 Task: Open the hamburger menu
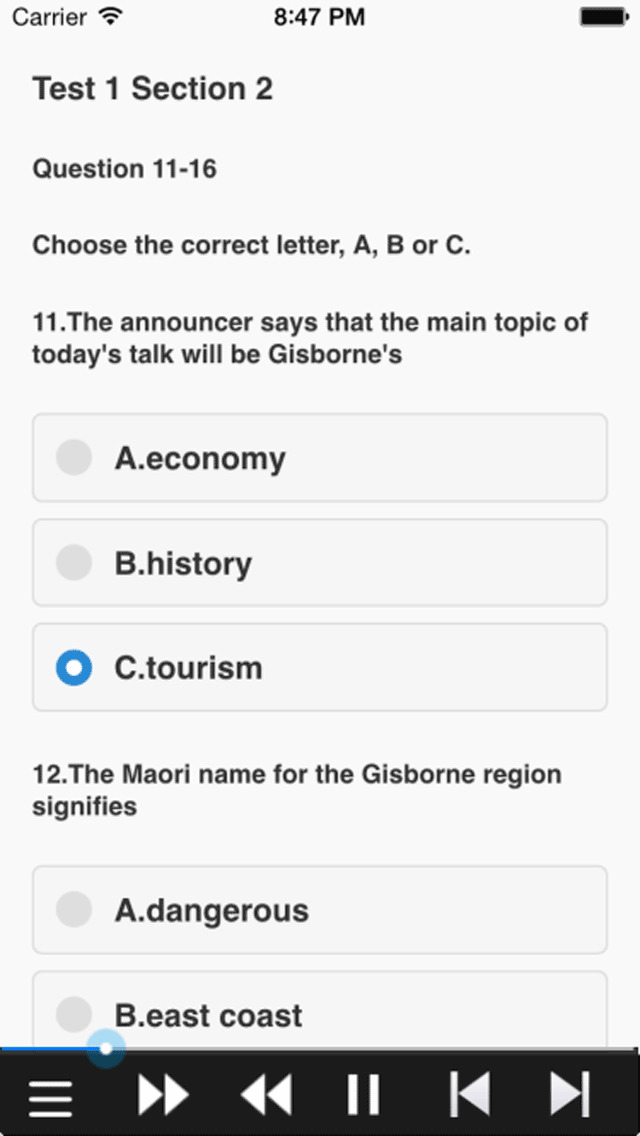tap(50, 1096)
